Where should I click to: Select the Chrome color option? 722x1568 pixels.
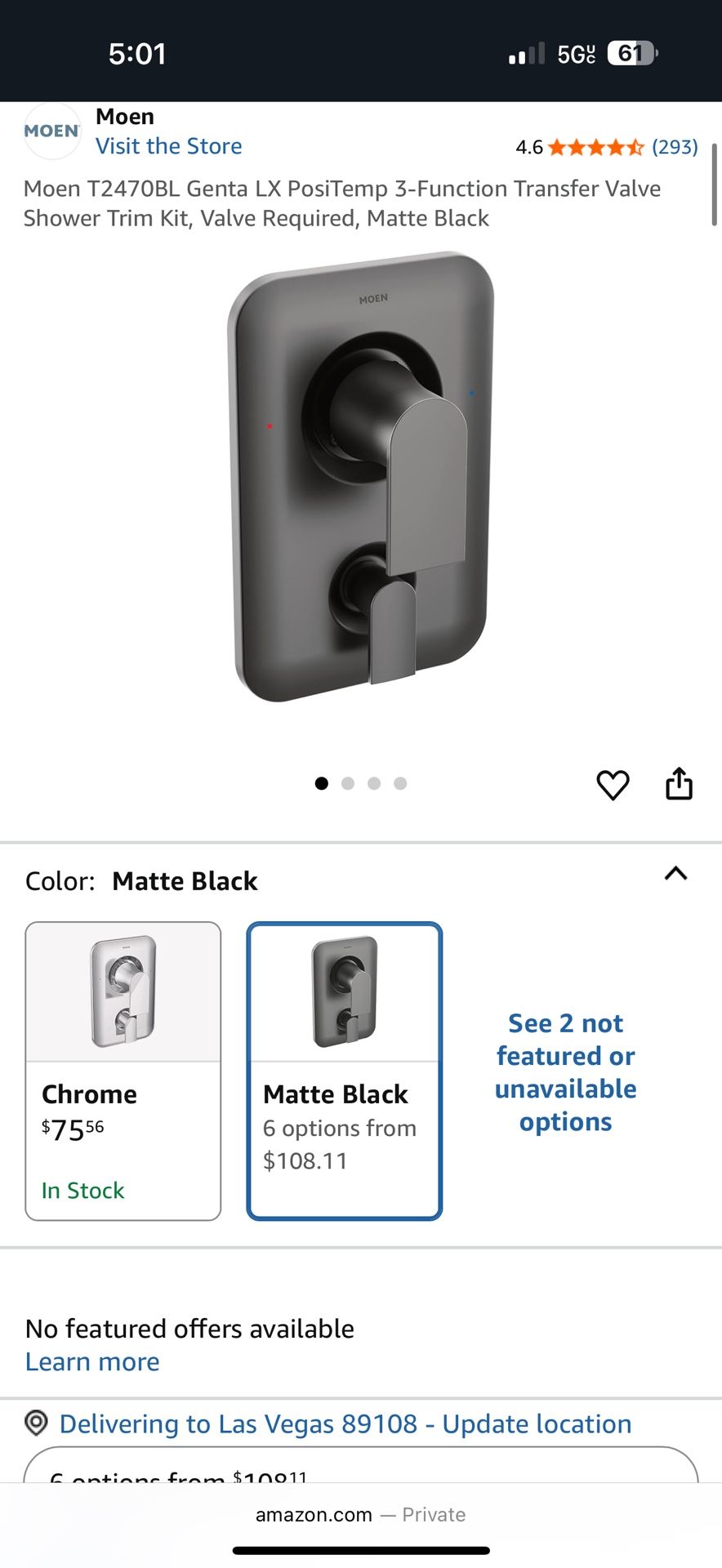click(x=123, y=1071)
